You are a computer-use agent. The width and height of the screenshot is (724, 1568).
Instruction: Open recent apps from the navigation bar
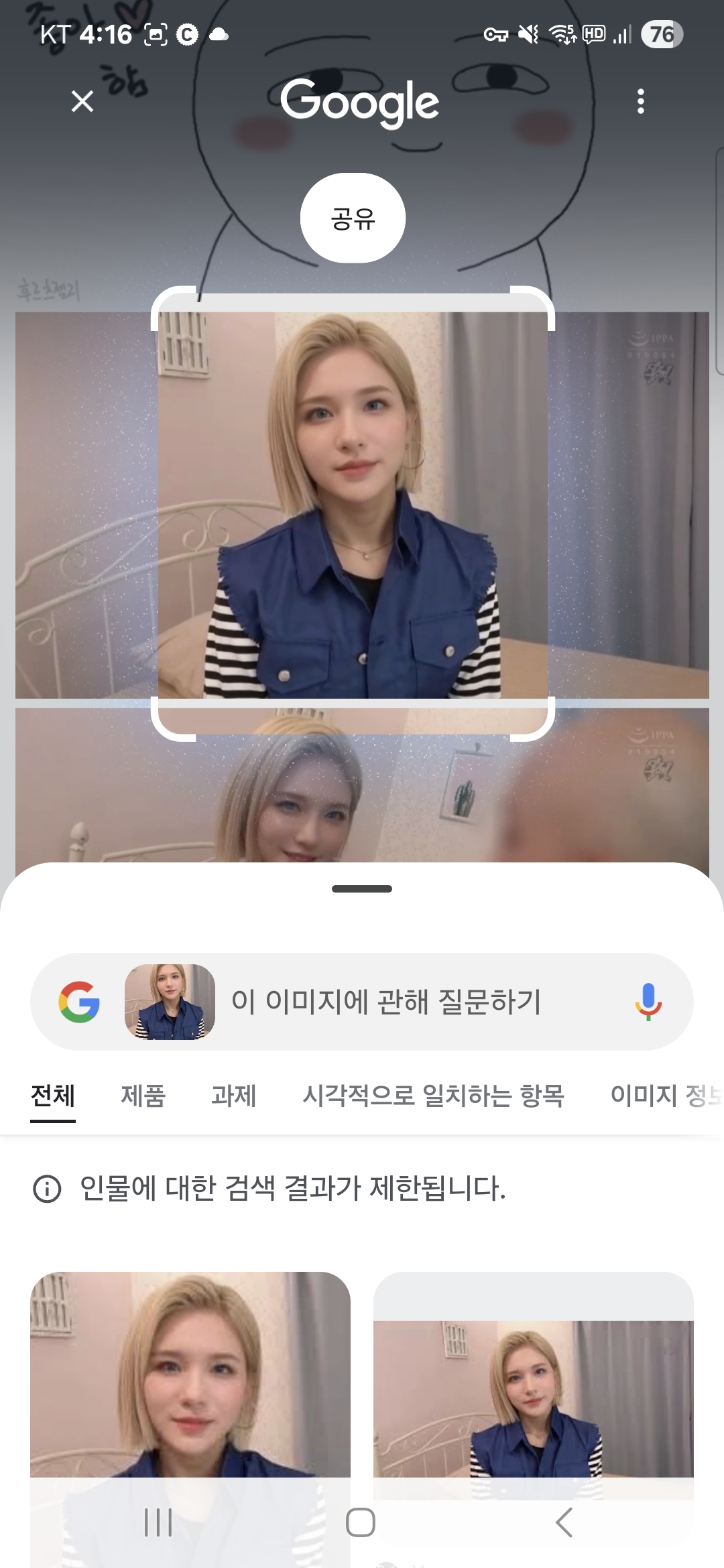click(158, 1522)
